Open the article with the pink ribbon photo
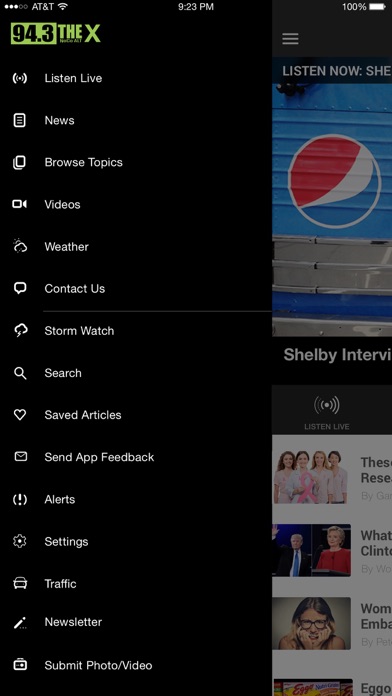The image size is (392, 696). click(332, 477)
